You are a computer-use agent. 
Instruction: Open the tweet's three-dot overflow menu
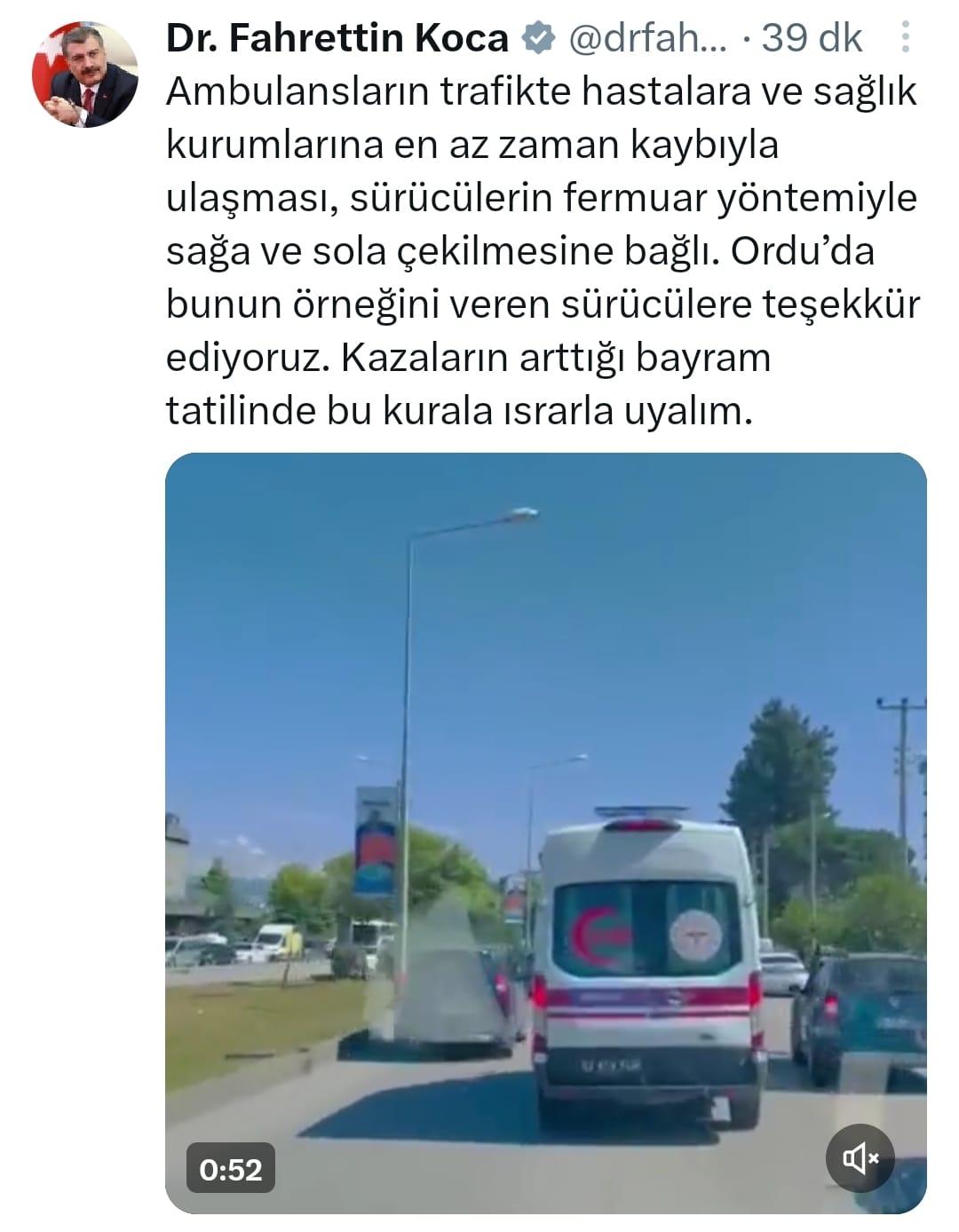pyautogui.click(x=904, y=38)
